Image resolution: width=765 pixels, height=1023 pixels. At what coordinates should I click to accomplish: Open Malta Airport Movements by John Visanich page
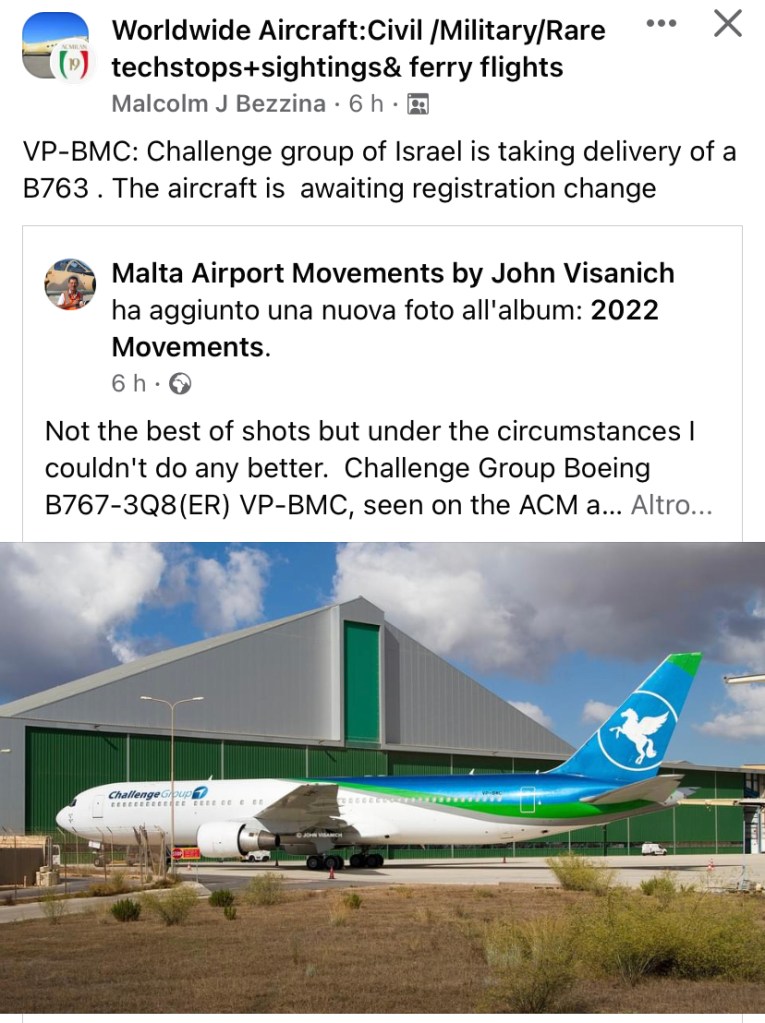(392, 273)
